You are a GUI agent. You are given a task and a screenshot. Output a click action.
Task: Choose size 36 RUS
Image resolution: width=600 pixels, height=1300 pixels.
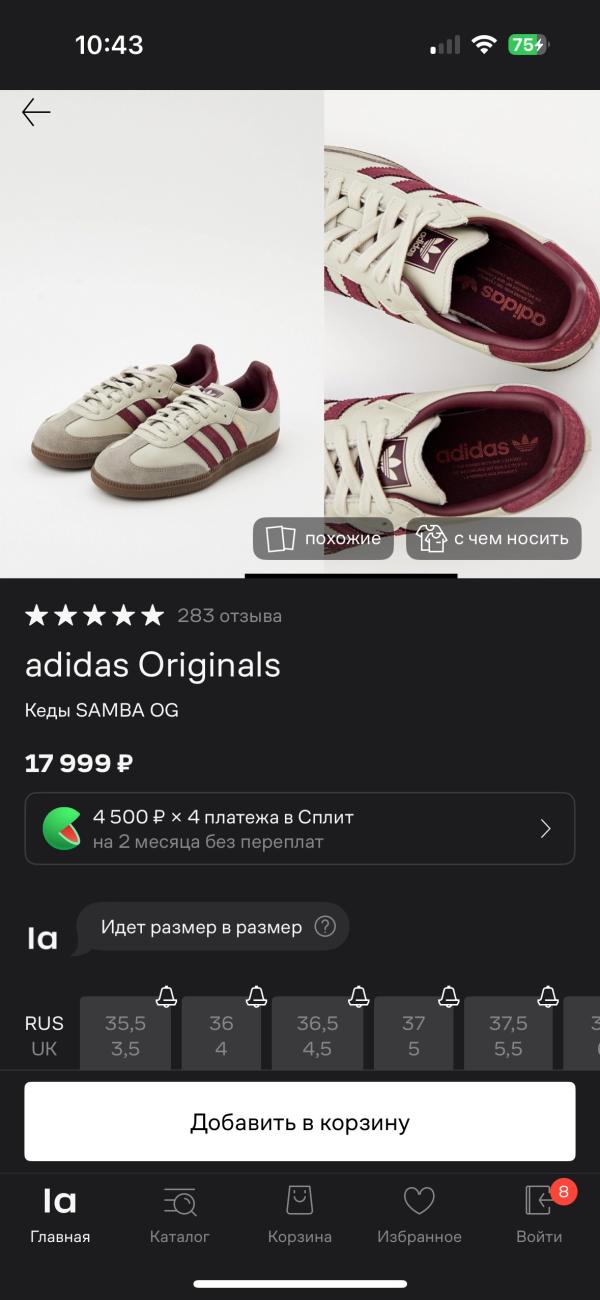point(221,1036)
